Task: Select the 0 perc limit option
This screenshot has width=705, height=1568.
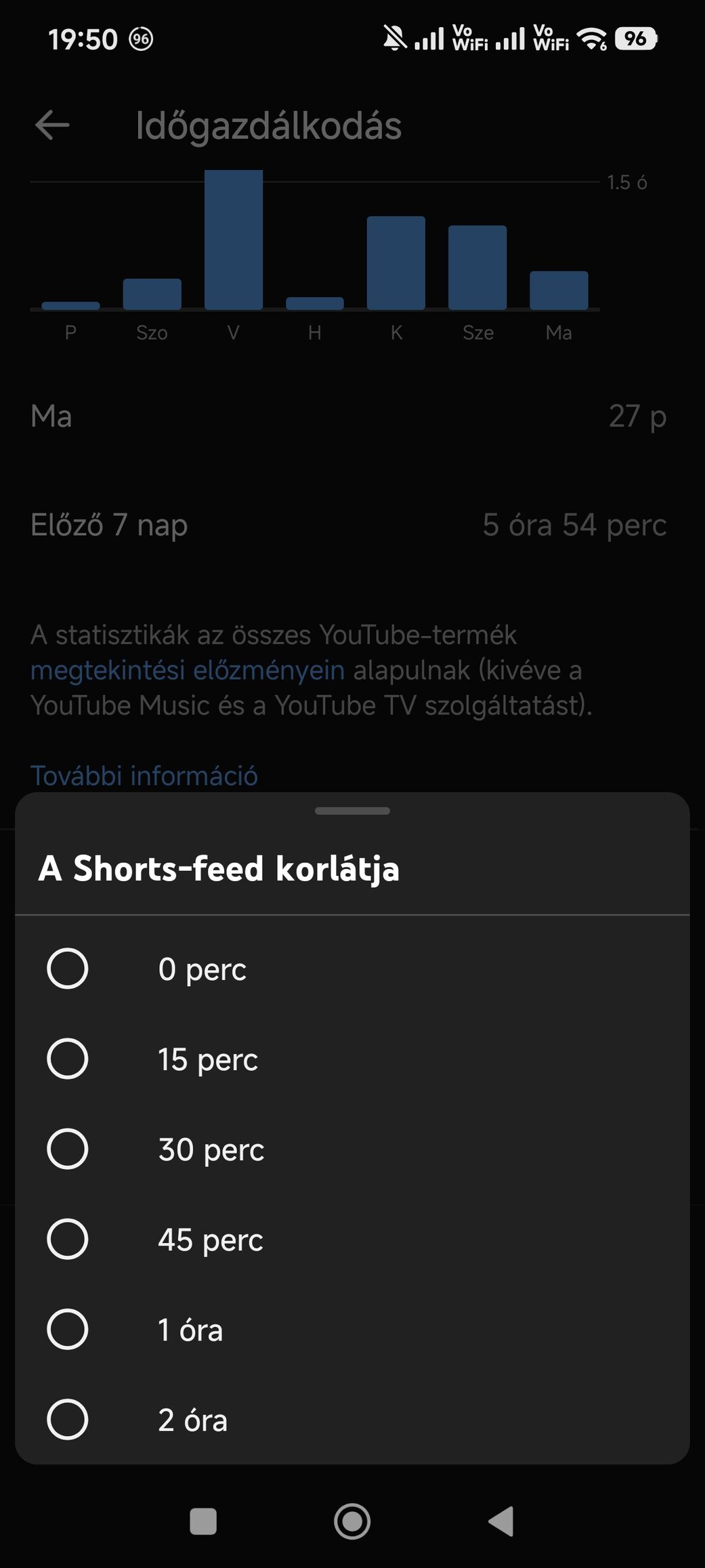Action: click(x=68, y=969)
